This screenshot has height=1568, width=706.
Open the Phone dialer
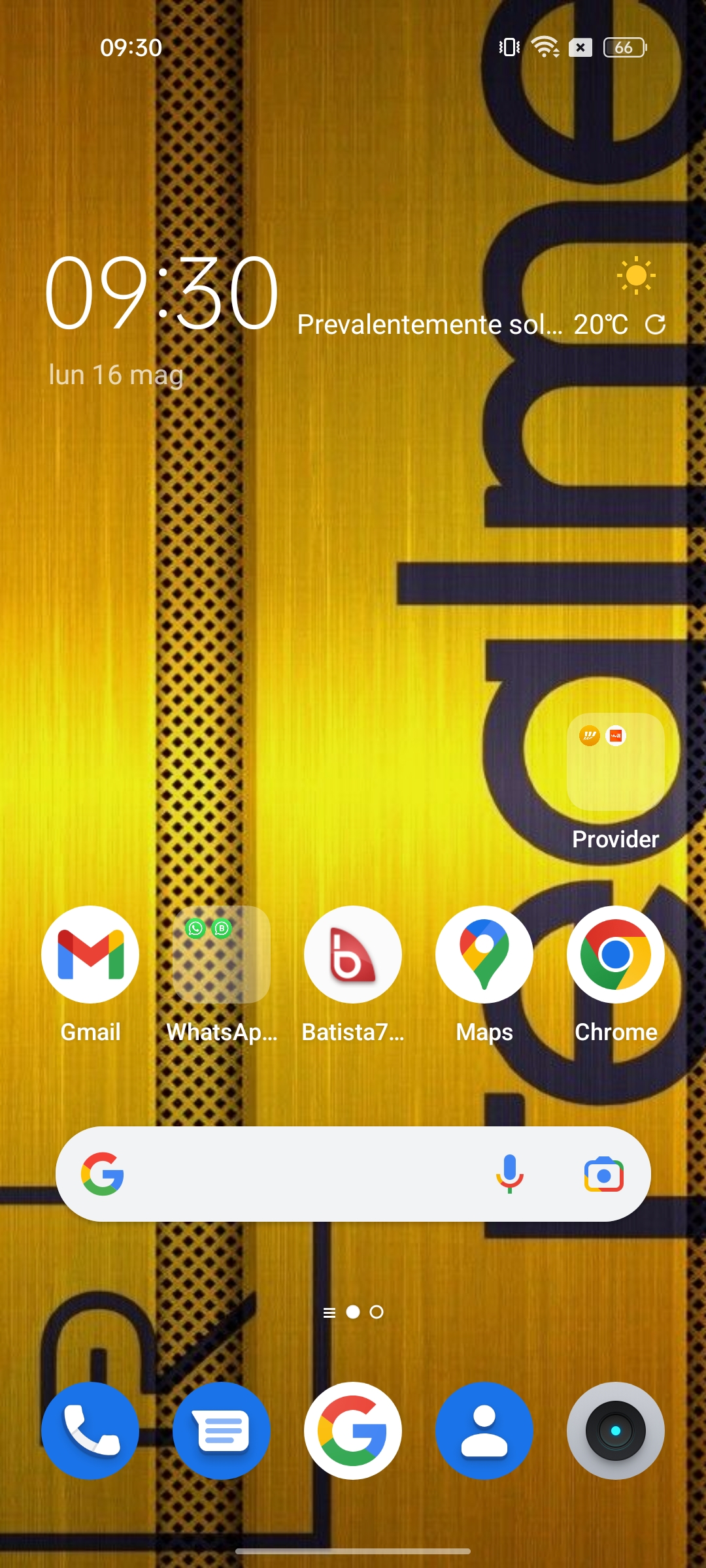click(x=90, y=1431)
